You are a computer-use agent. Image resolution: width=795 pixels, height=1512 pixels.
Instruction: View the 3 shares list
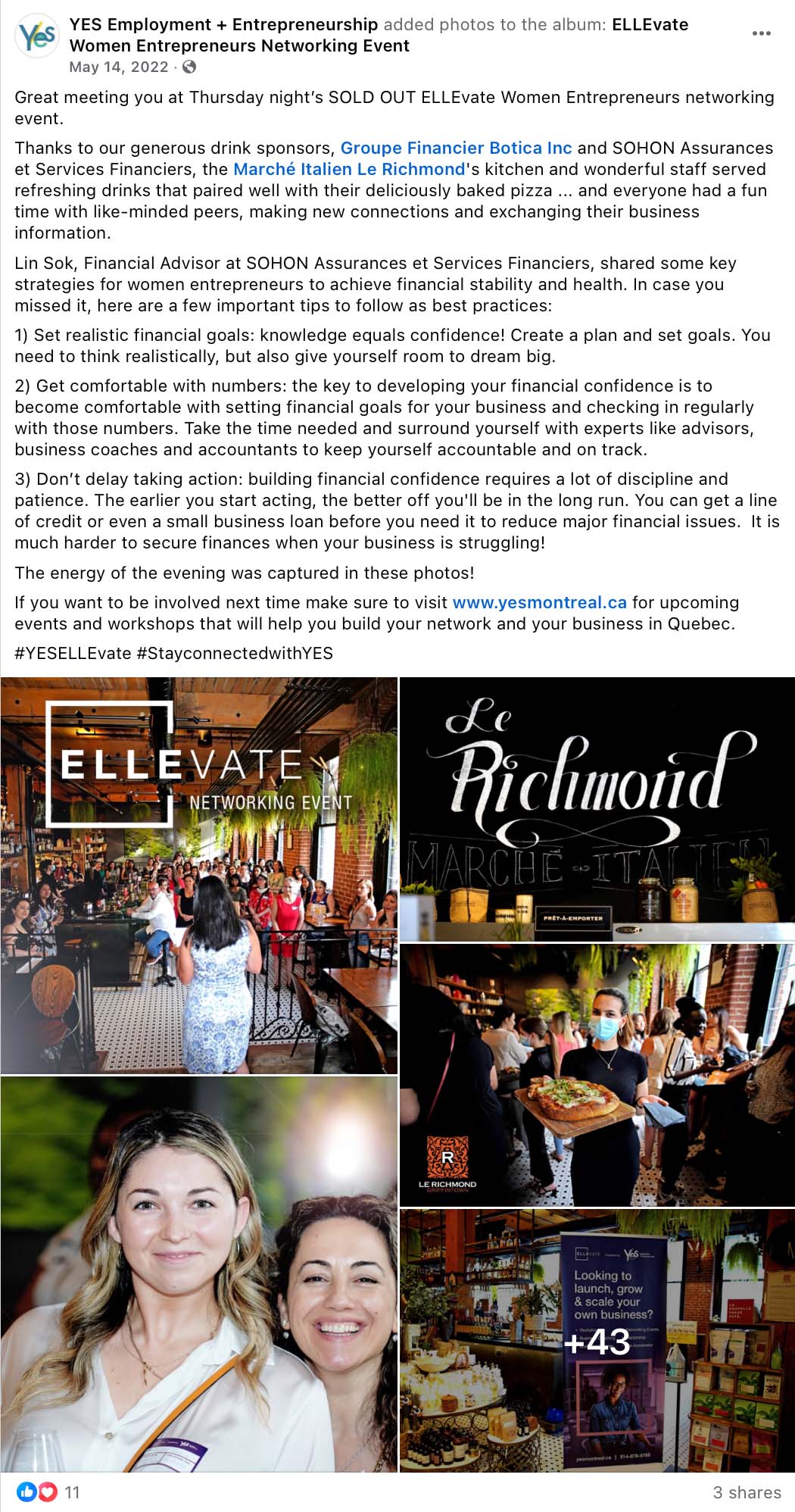(747, 1492)
